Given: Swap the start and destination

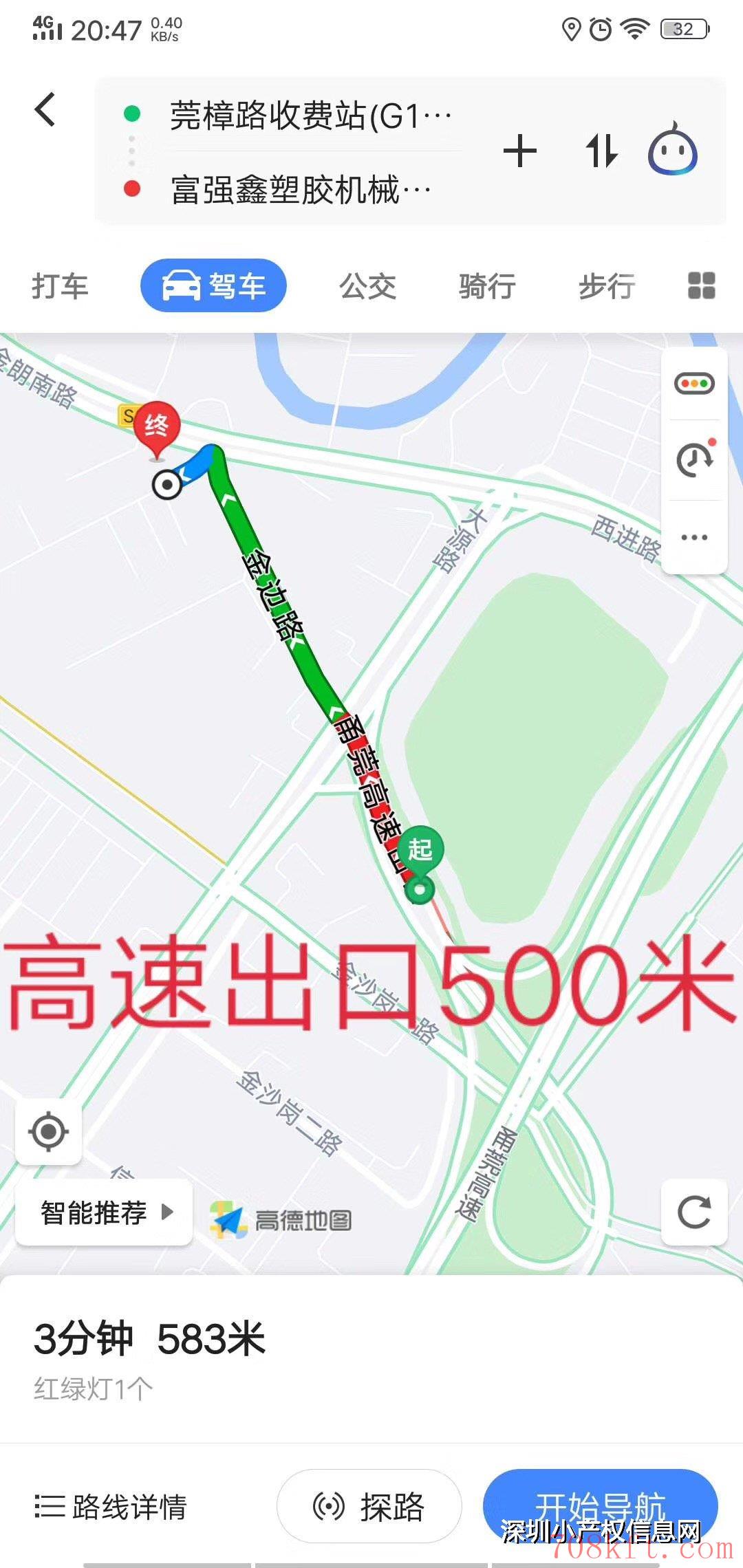Looking at the screenshot, I should 601,151.
